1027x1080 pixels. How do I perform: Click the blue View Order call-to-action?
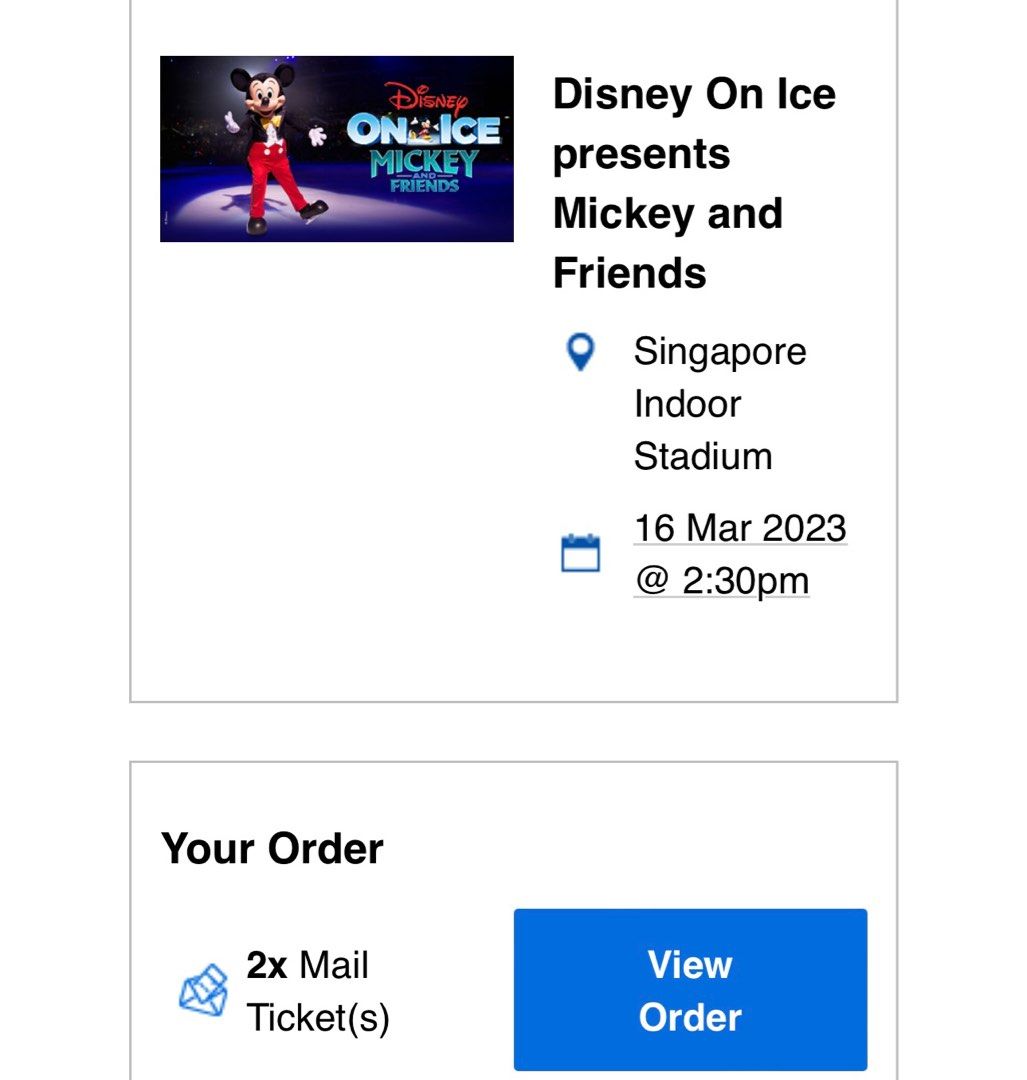(x=689, y=989)
